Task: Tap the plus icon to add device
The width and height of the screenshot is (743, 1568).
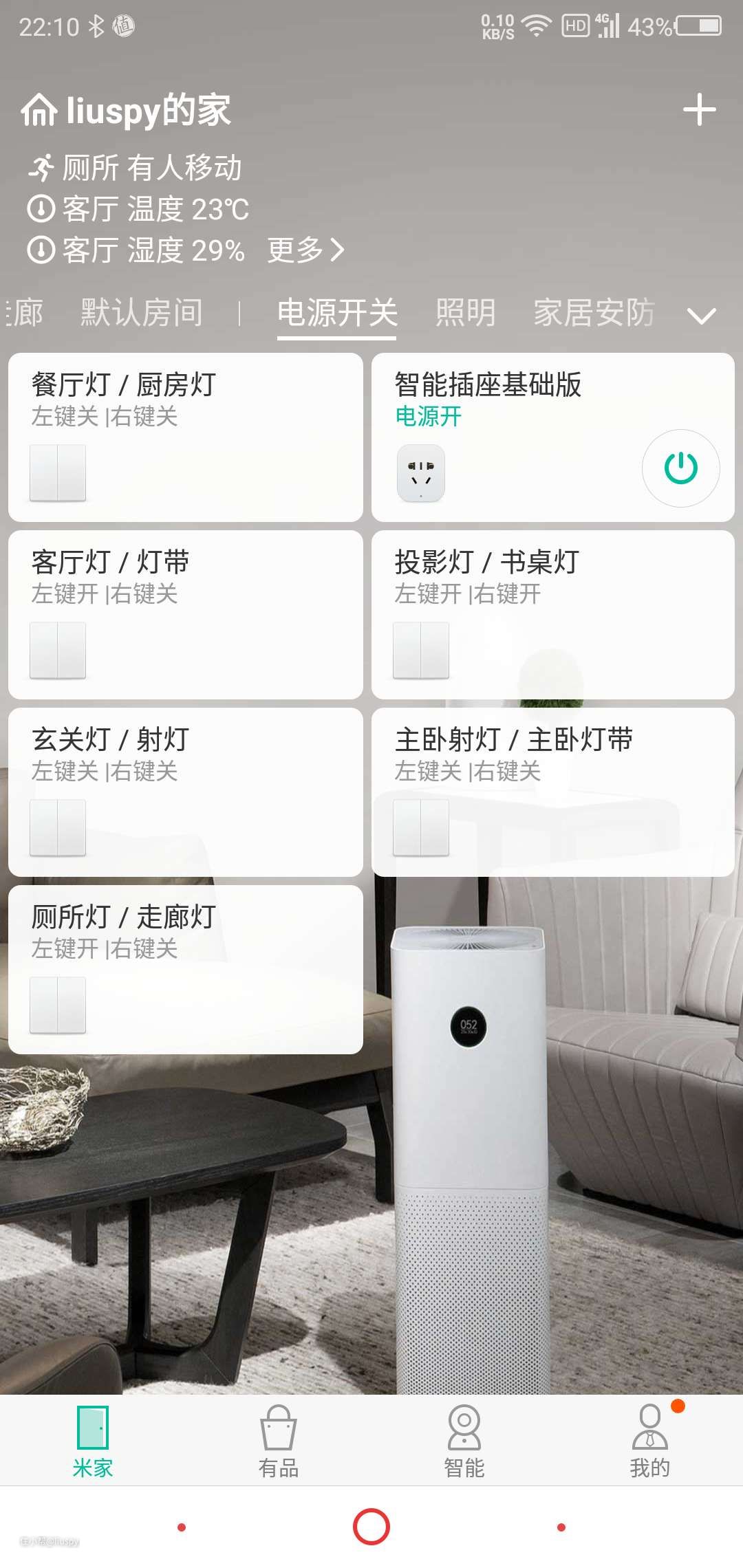Action: click(699, 110)
